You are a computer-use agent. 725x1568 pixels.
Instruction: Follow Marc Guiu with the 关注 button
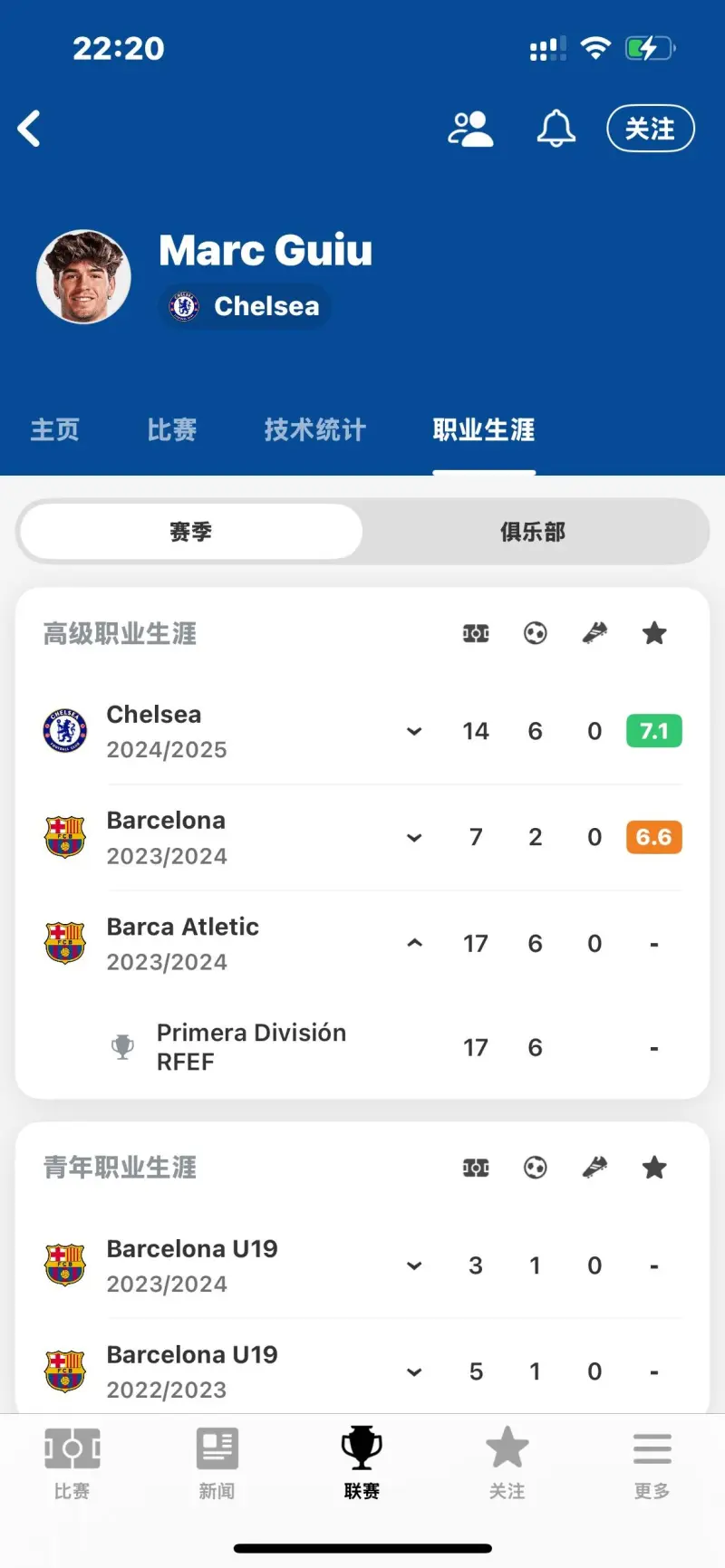(650, 129)
